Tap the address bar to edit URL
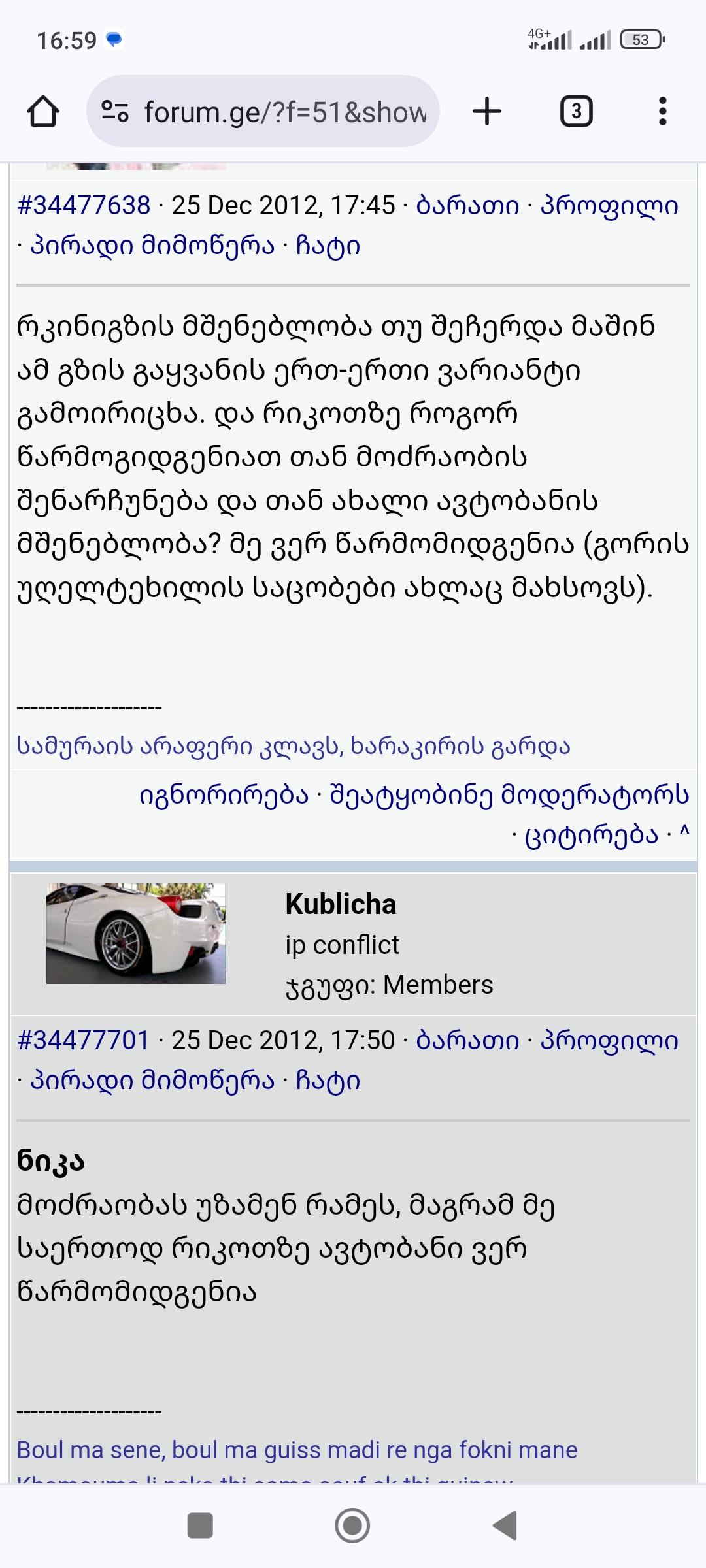706x1568 pixels. (x=281, y=111)
